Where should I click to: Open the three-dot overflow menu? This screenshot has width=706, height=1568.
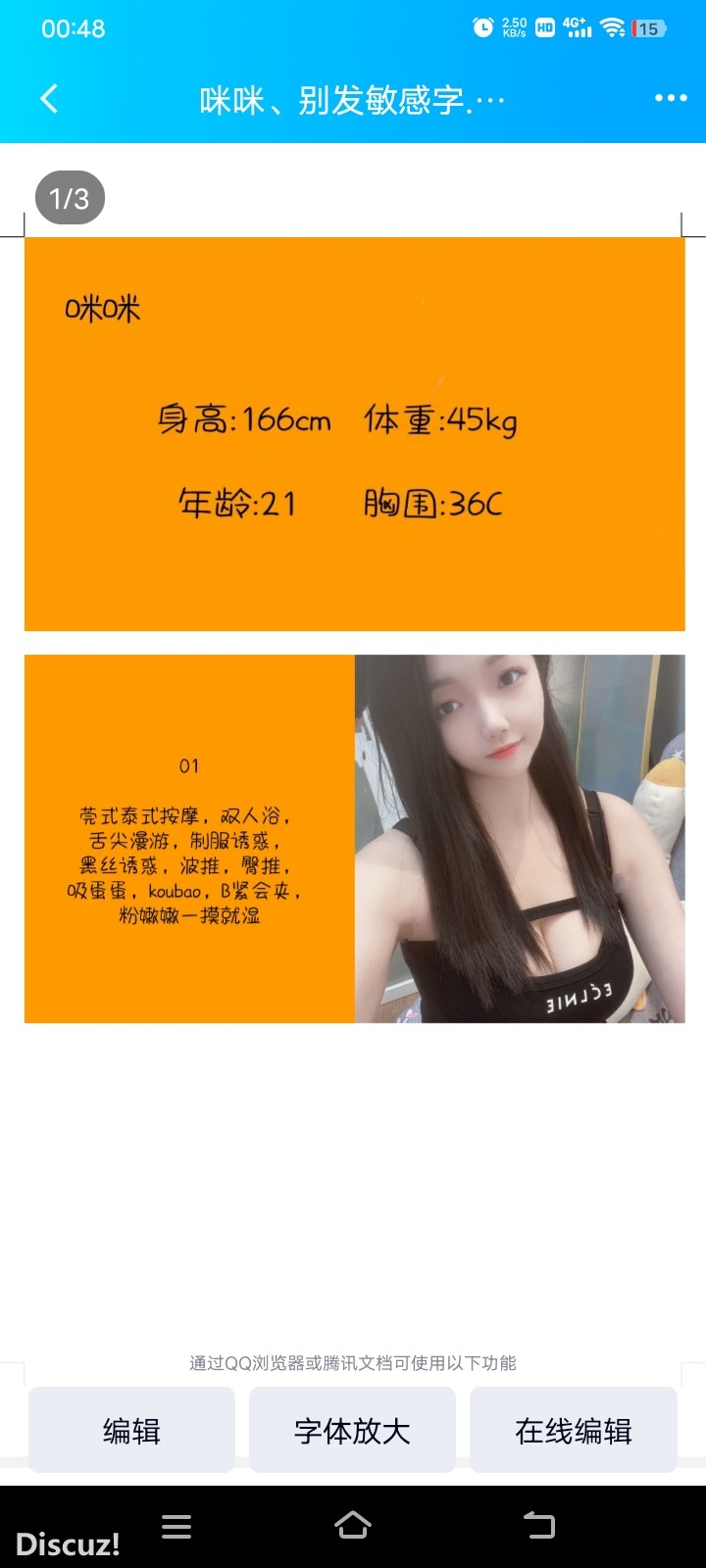pos(671,98)
